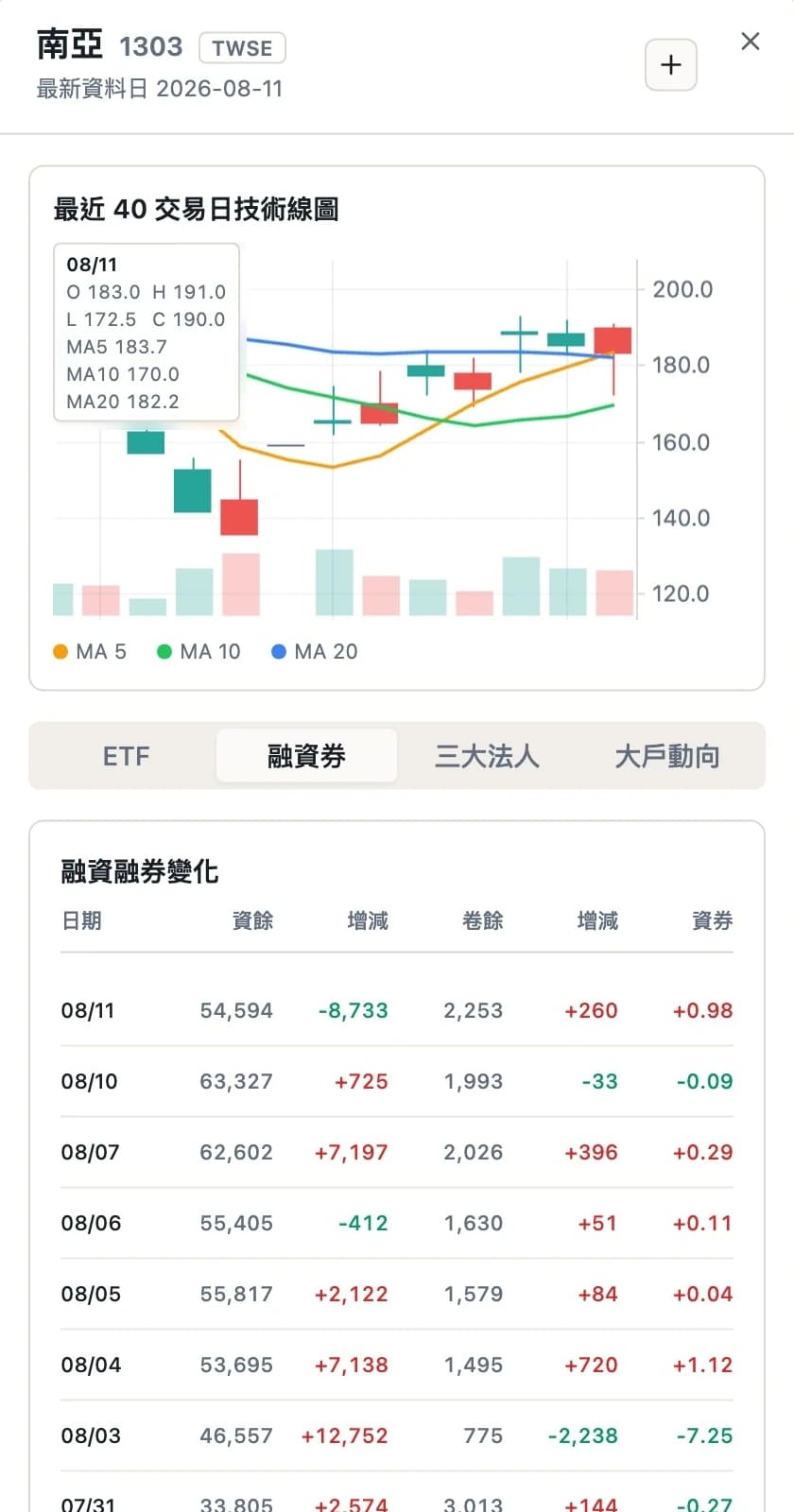Switch to the 大戶動向 tab

tap(667, 756)
